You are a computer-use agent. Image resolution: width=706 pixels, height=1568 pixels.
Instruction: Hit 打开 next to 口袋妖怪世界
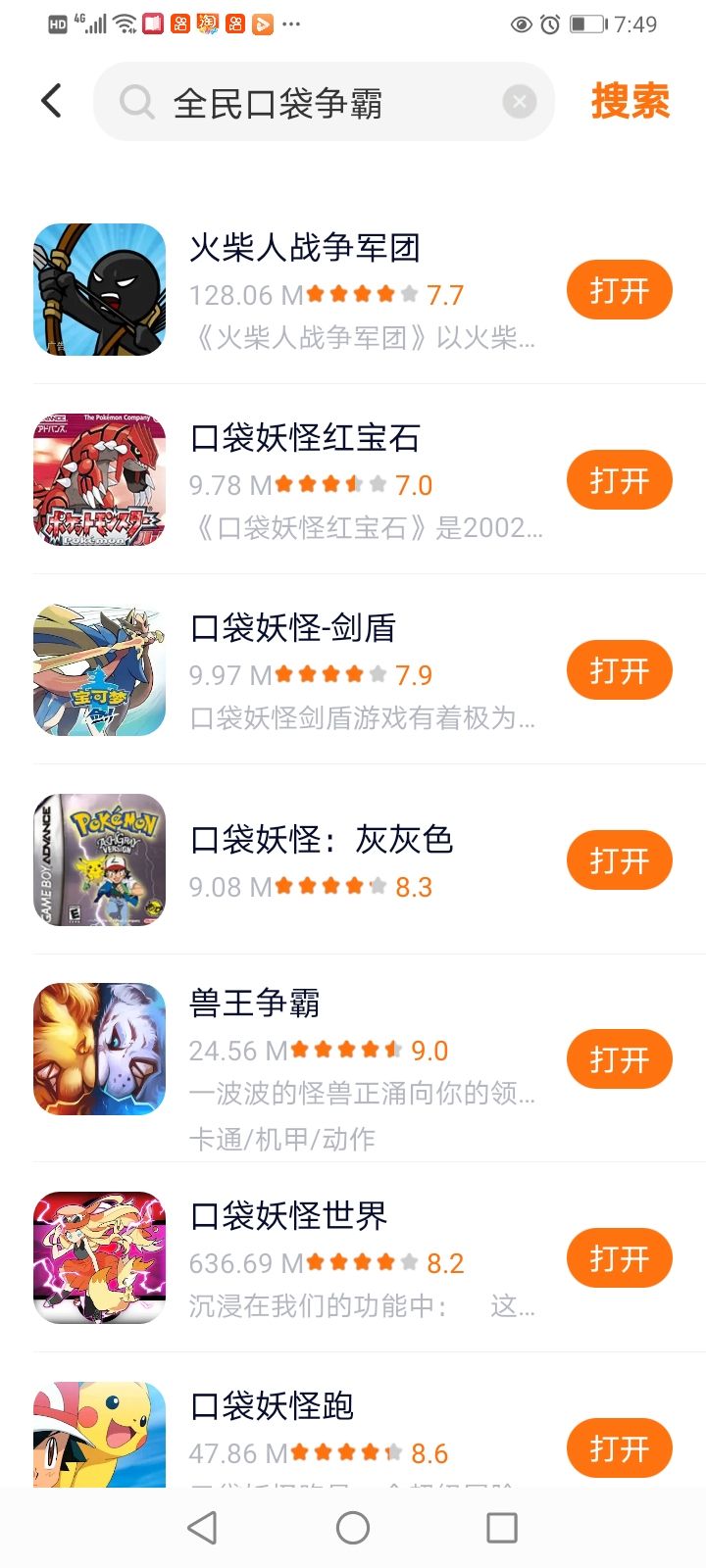pos(619,1258)
